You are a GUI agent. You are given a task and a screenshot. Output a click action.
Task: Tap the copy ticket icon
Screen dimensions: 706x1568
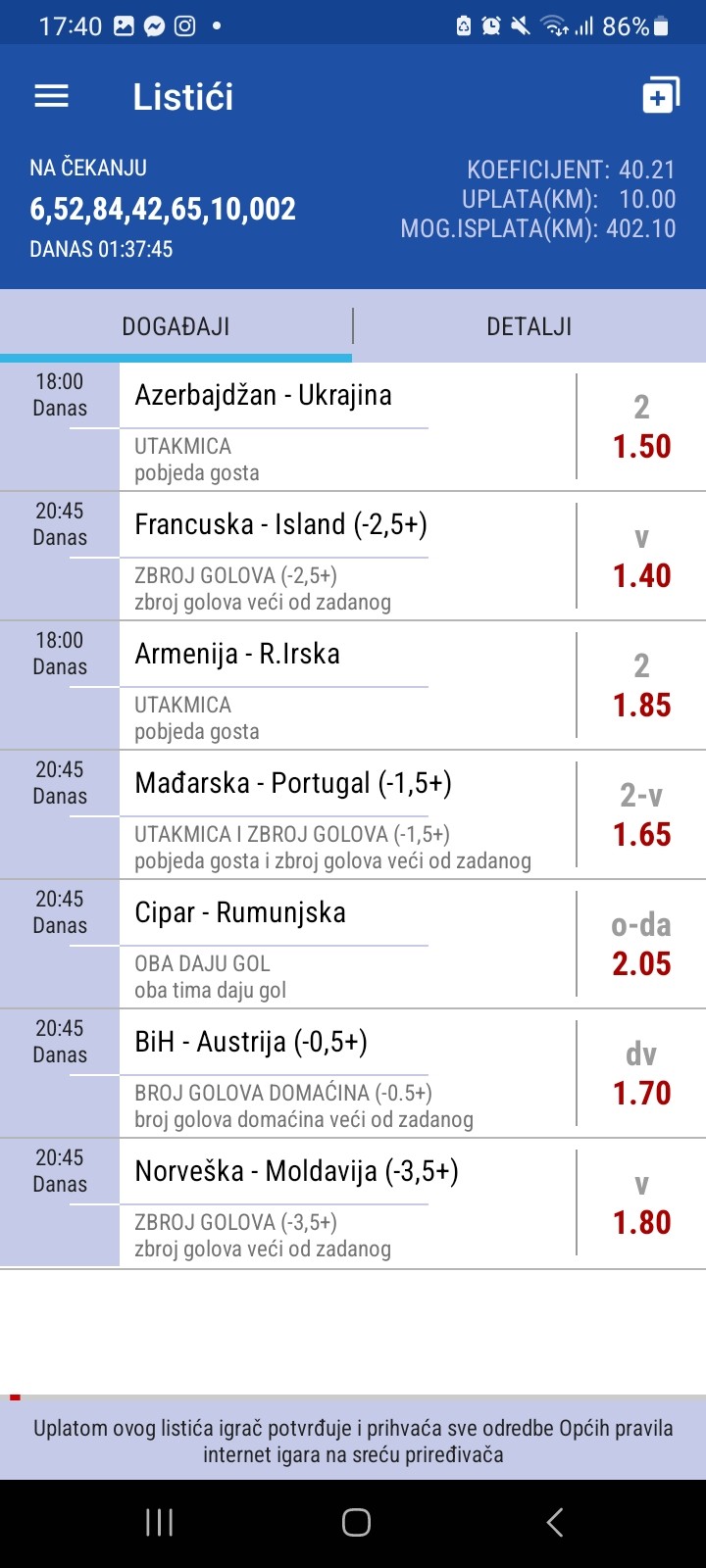pyautogui.click(x=660, y=96)
